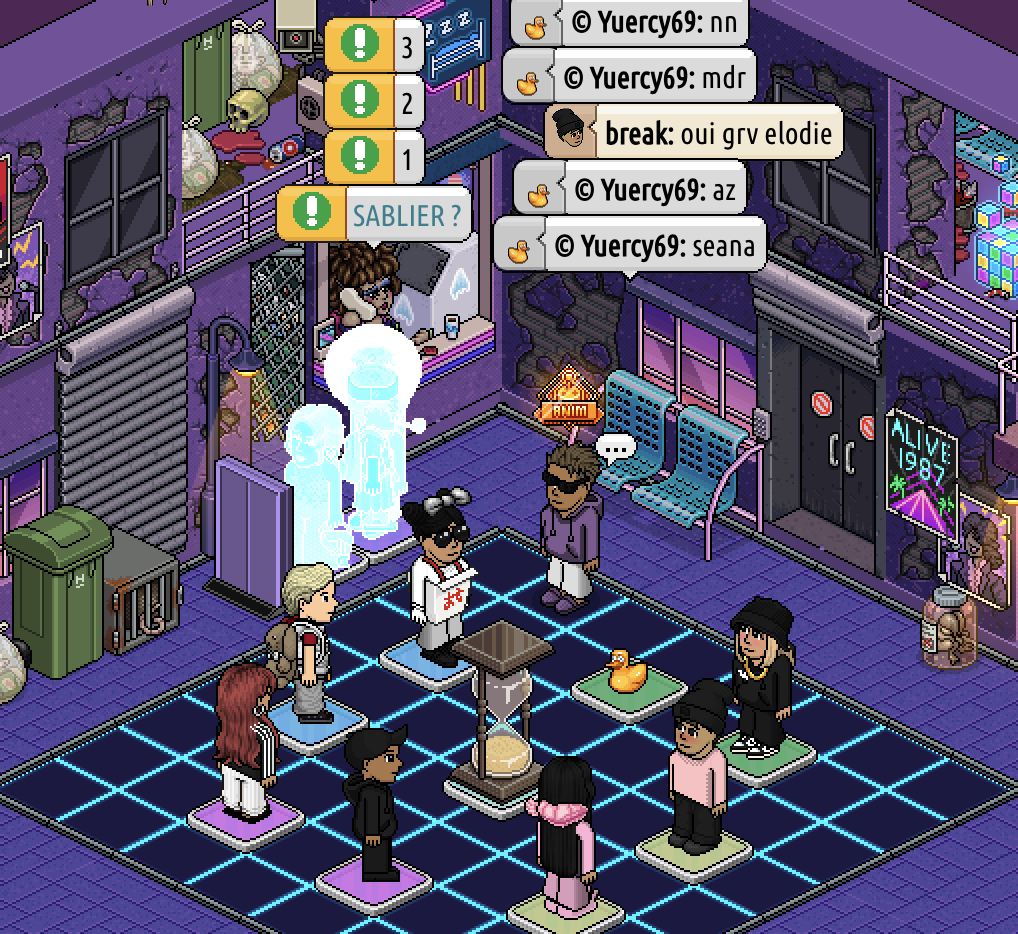Tap the orange rubber duck on the tile

(623, 671)
